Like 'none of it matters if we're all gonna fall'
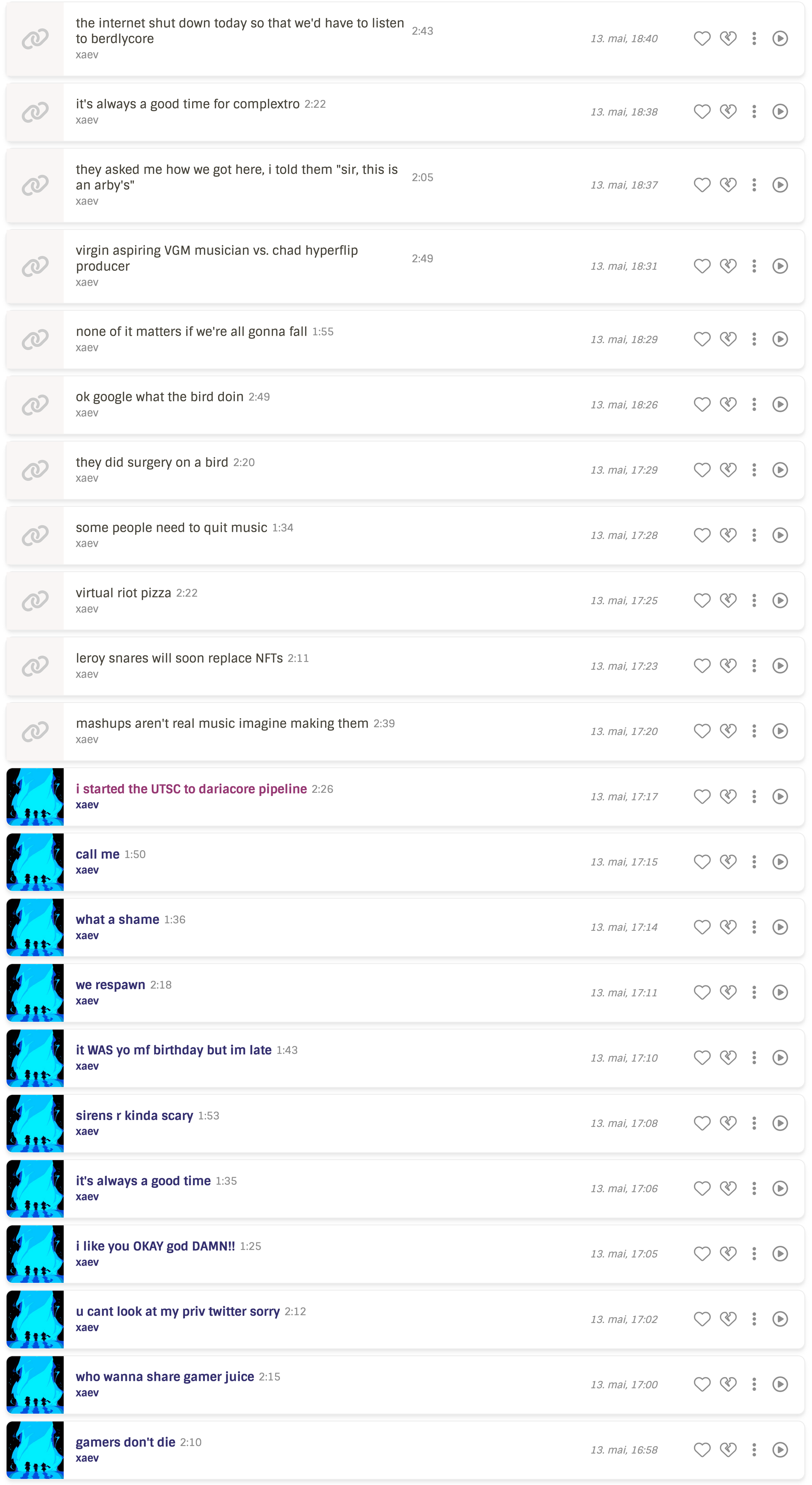The width and height of the screenshot is (812, 1485). tap(701, 339)
